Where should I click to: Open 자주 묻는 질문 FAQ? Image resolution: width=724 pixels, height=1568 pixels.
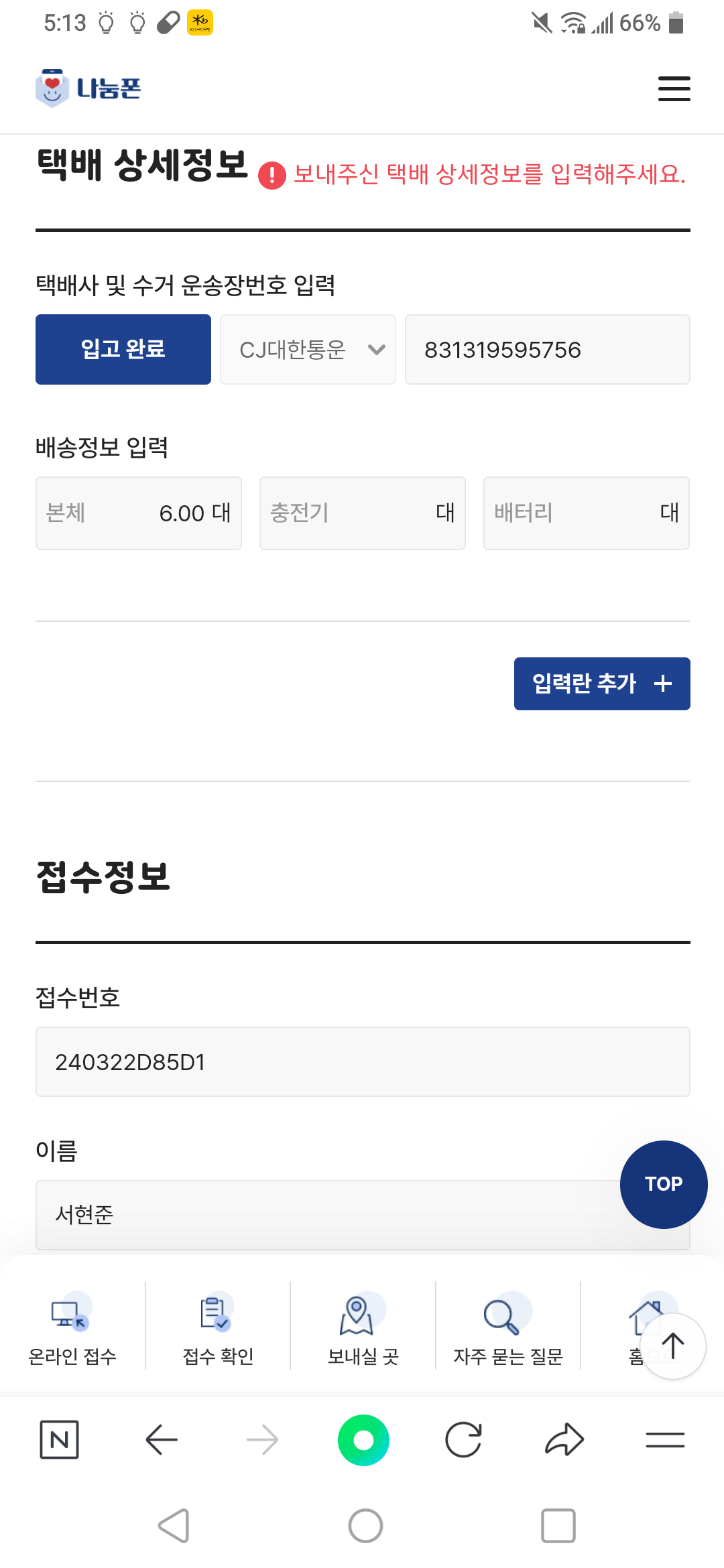(x=508, y=1328)
